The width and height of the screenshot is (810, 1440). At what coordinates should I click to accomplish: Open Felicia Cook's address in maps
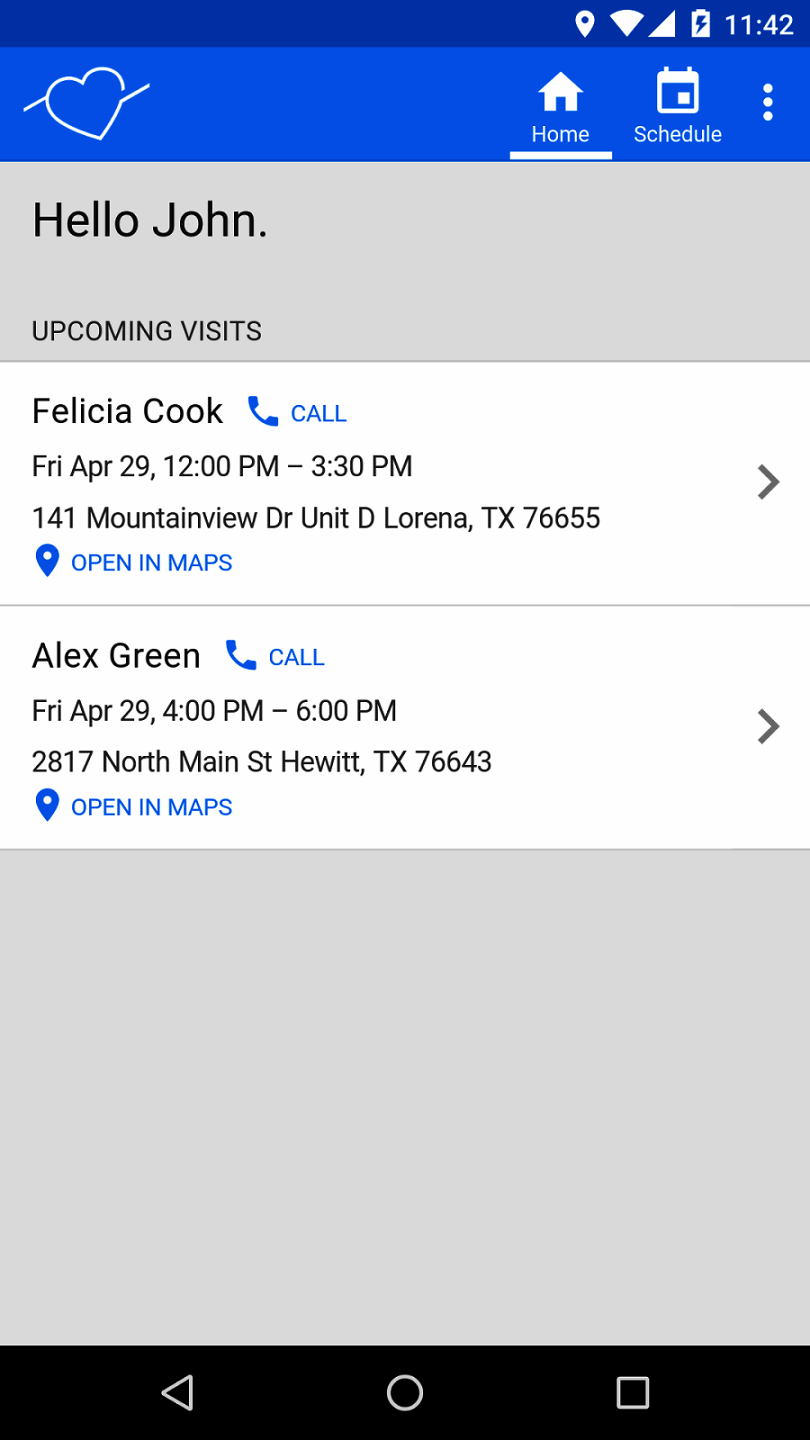pyautogui.click(x=133, y=562)
